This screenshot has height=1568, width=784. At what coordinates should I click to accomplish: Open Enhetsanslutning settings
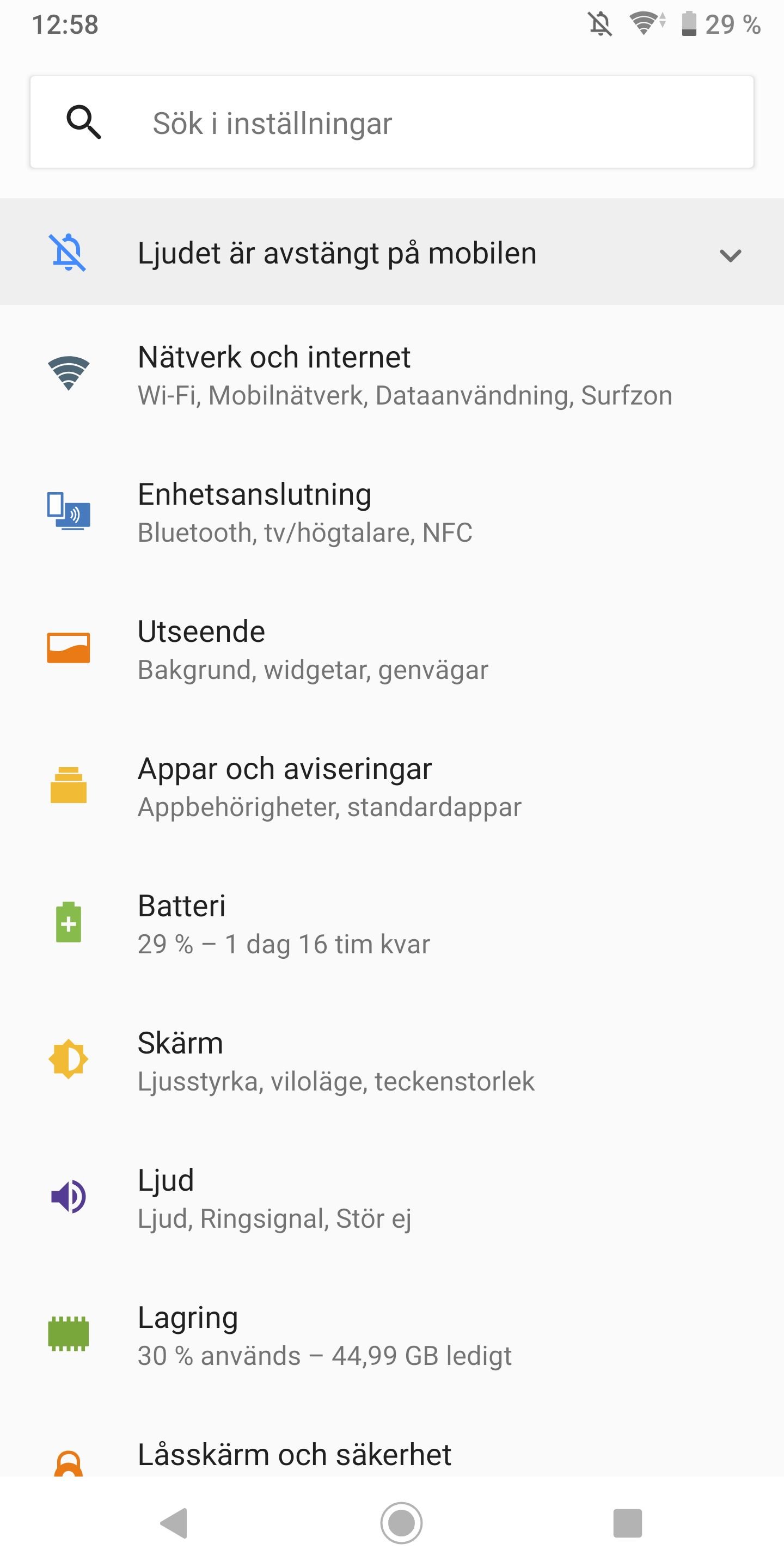[392, 511]
